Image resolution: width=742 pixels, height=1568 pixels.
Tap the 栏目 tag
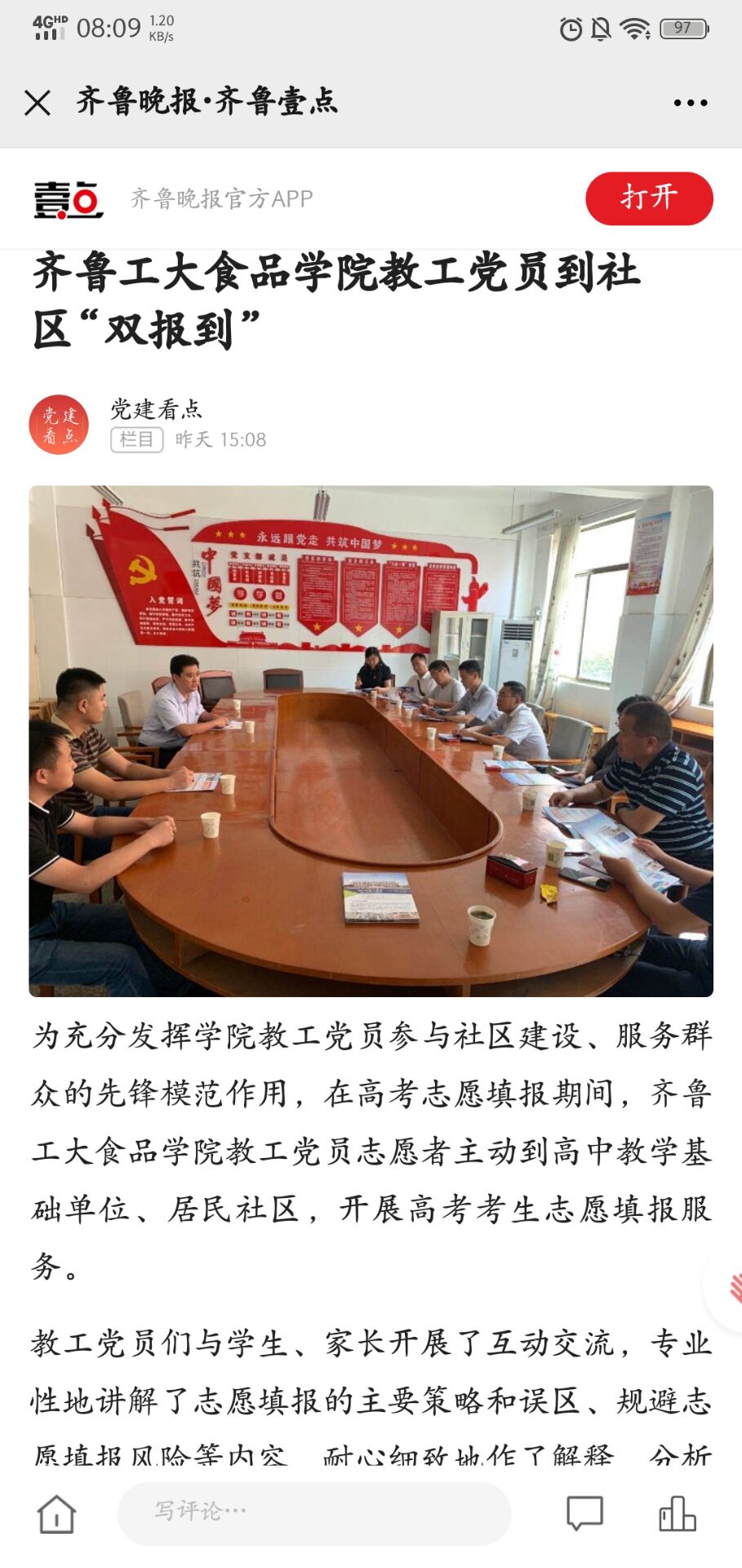click(136, 440)
